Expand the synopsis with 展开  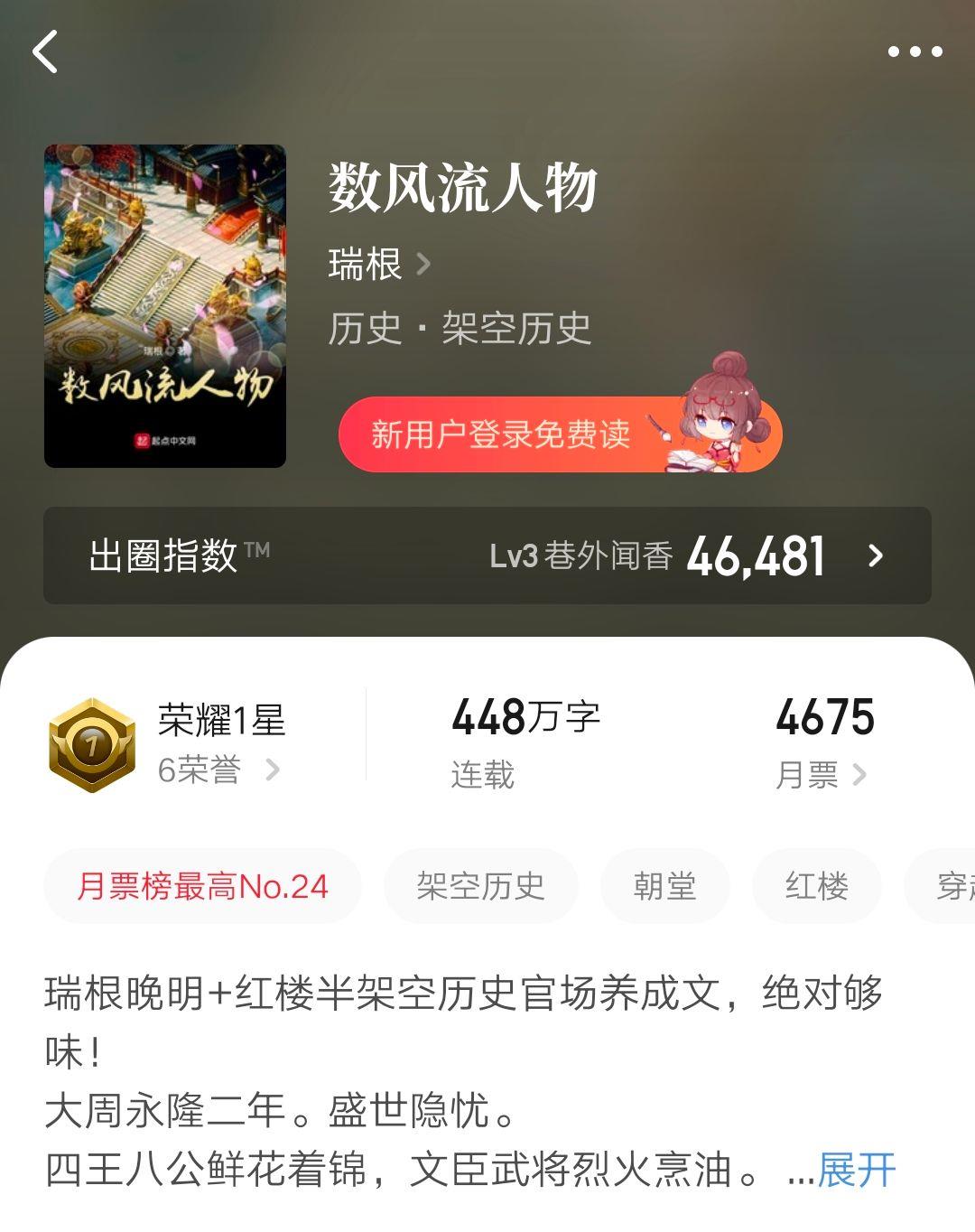[856, 1170]
